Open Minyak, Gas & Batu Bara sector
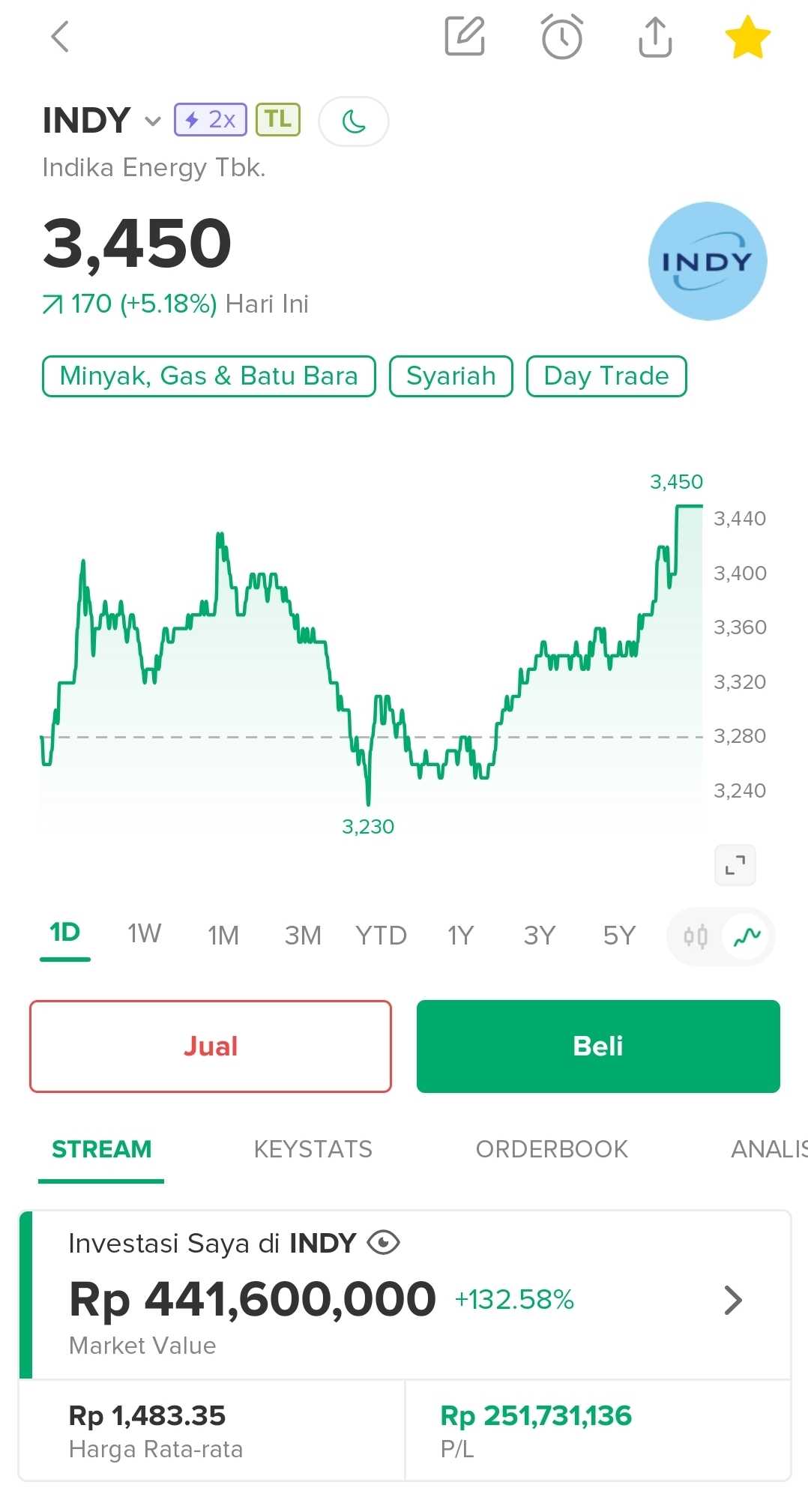 coord(208,376)
